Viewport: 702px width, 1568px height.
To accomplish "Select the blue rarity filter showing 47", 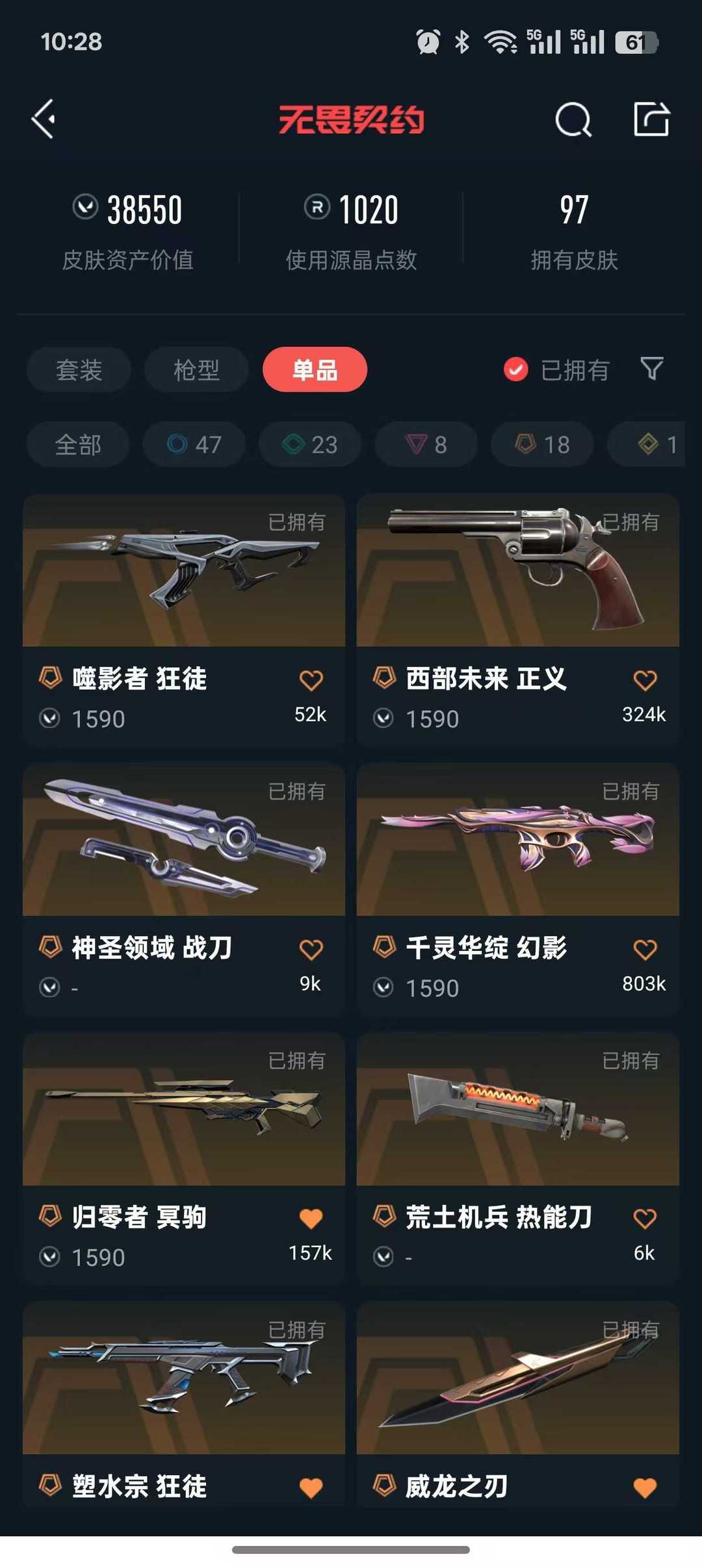I will pyautogui.click(x=193, y=444).
